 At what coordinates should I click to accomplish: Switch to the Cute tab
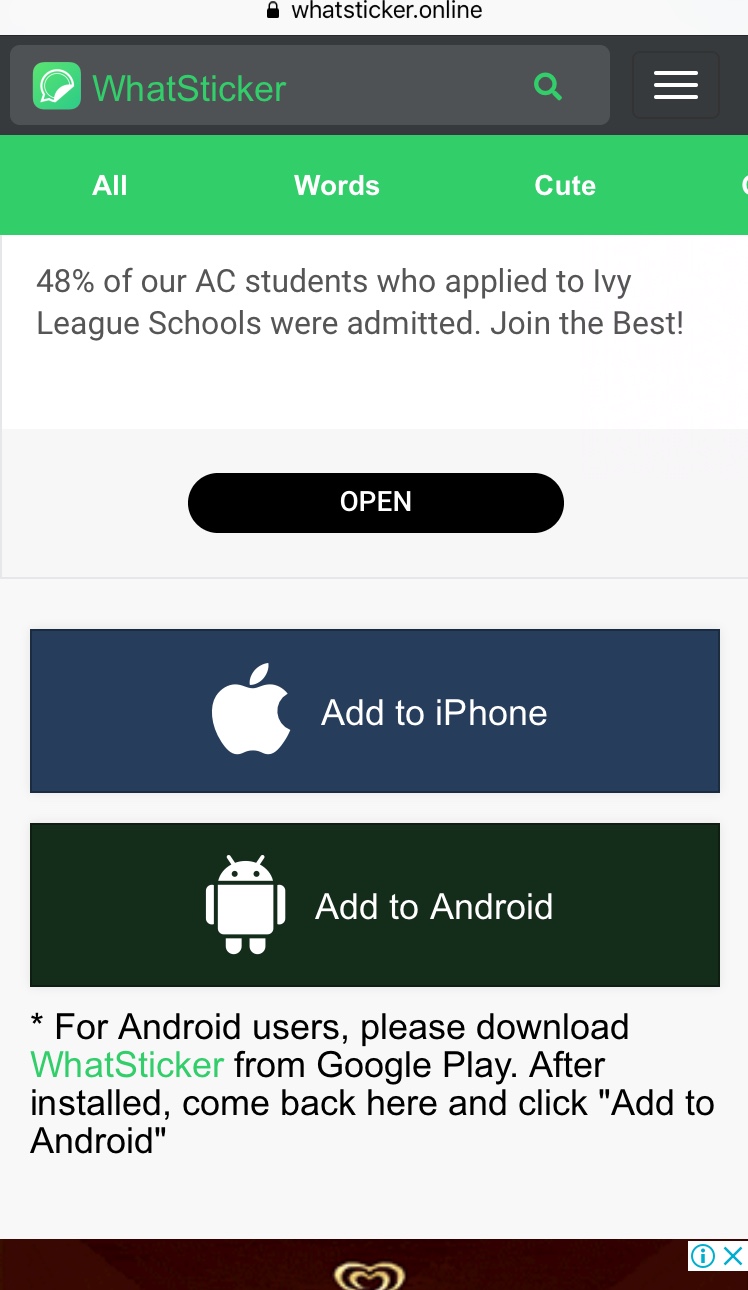[565, 185]
